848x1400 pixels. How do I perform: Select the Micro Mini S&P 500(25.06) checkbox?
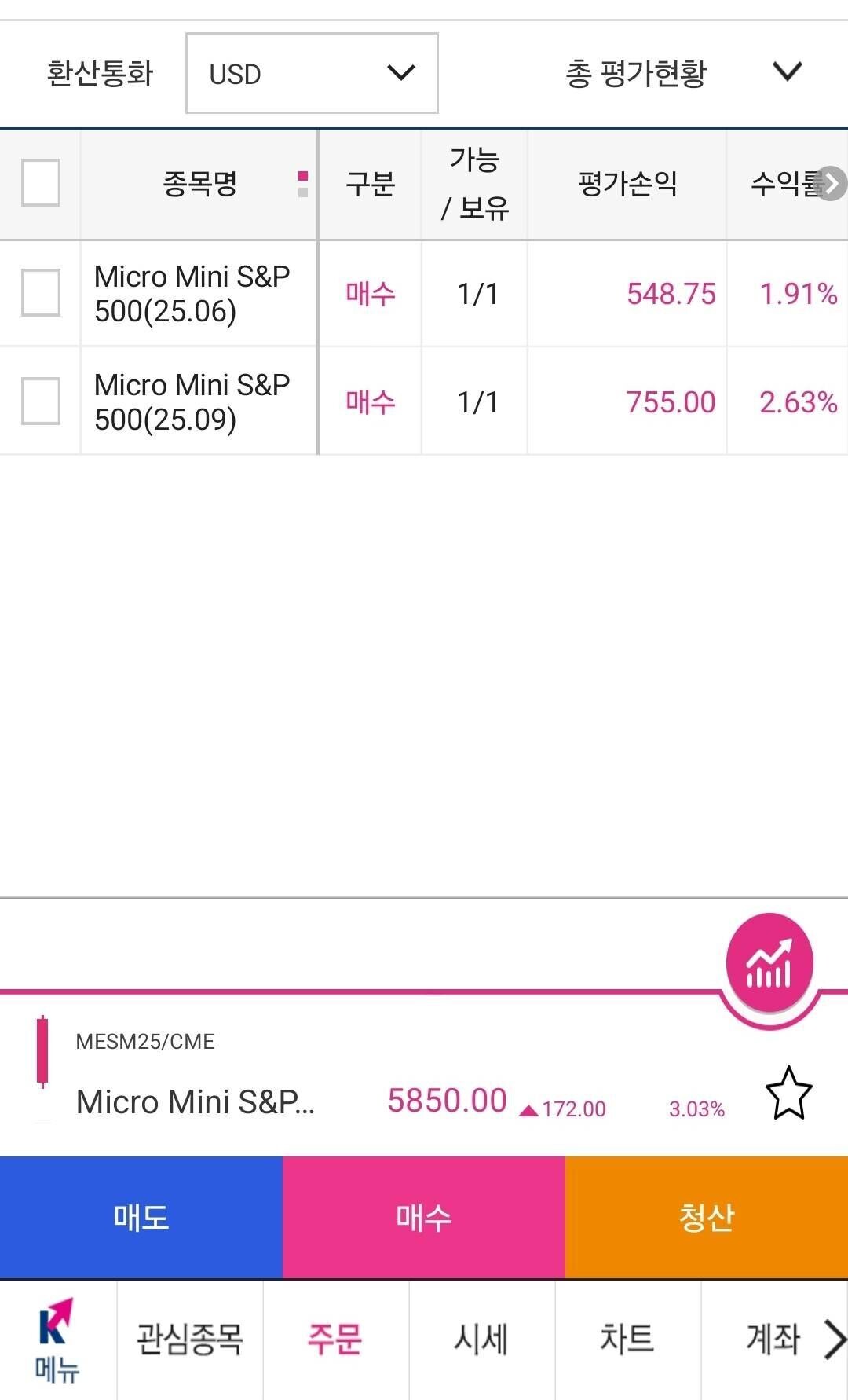tap(40, 293)
